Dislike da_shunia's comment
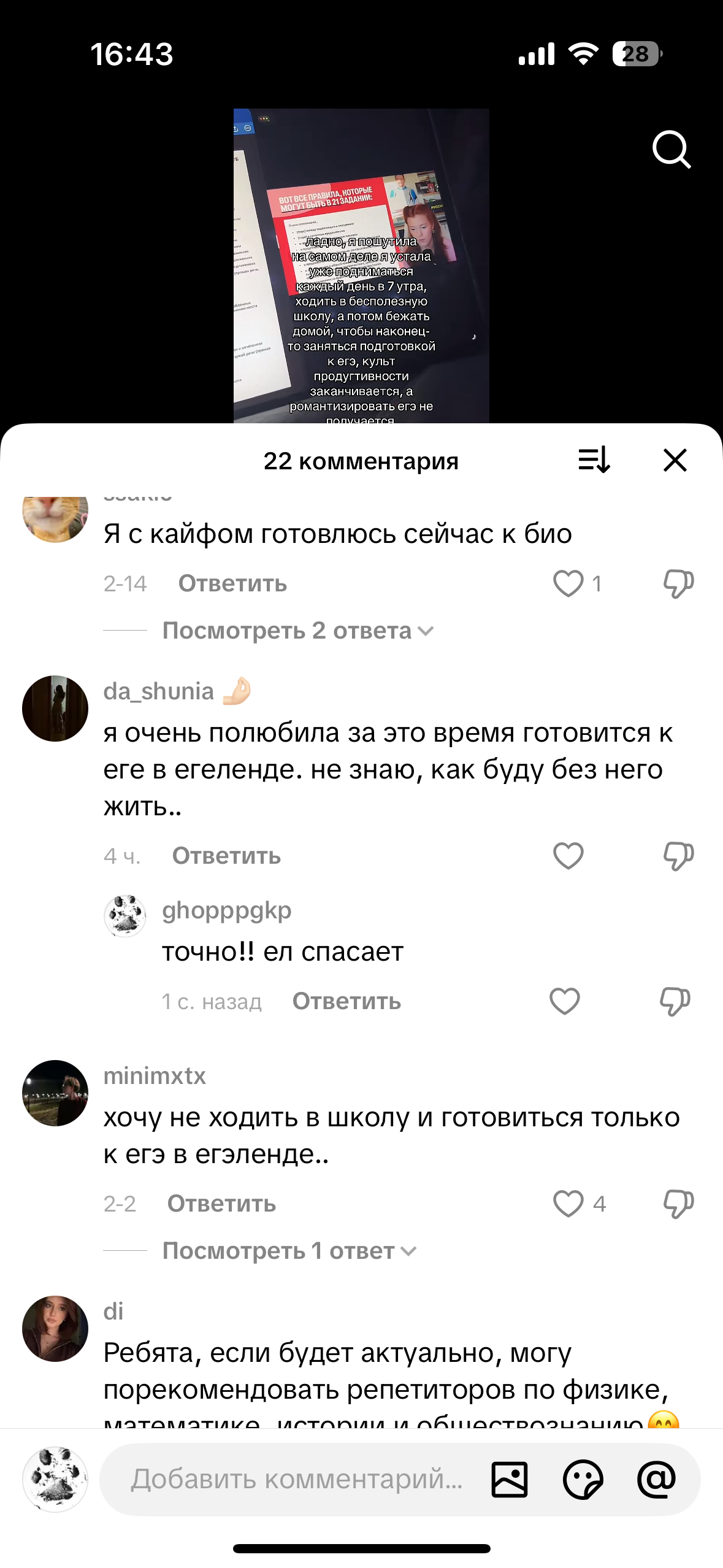 678,856
